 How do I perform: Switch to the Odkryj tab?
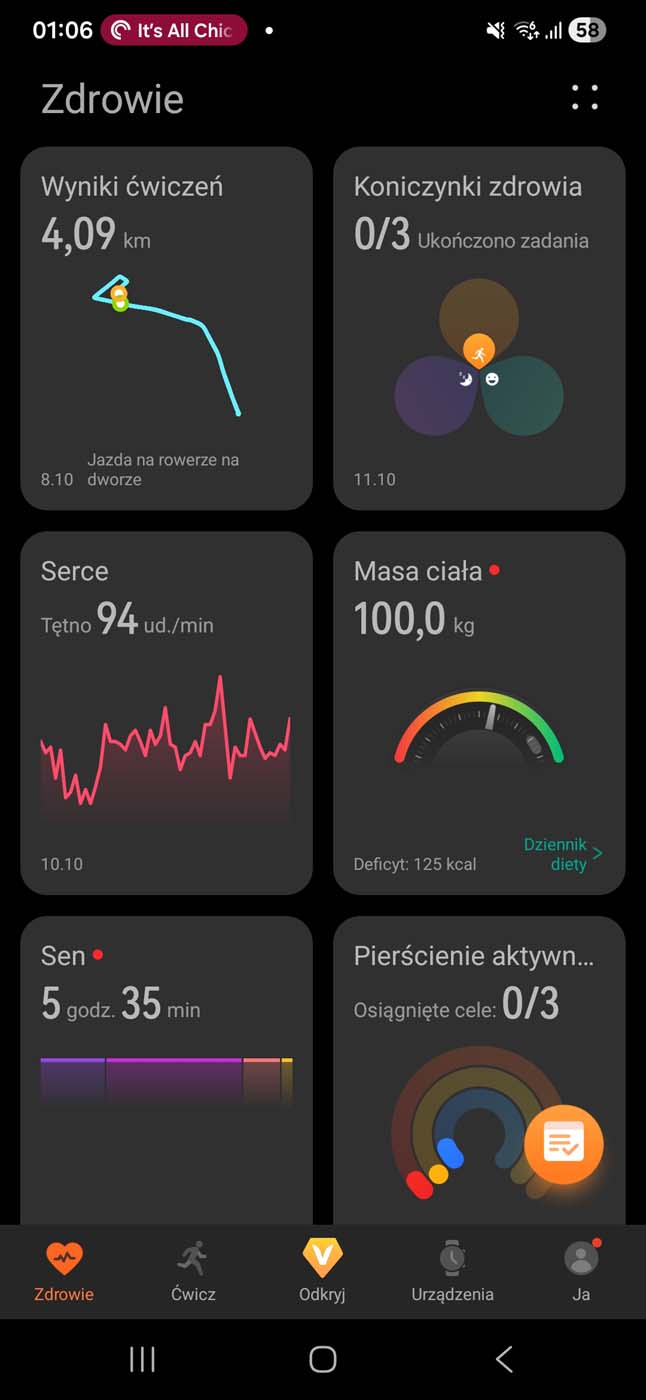tap(322, 1271)
